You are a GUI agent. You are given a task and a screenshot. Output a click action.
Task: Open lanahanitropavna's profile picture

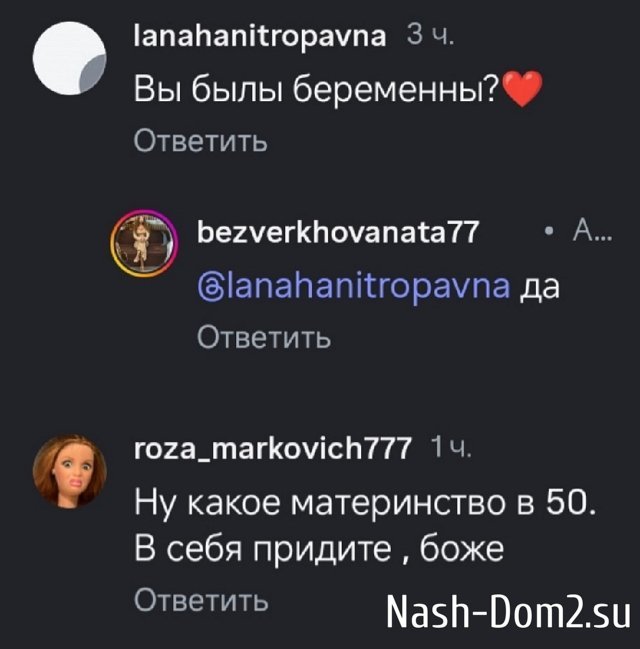pyautogui.click(x=70, y=59)
